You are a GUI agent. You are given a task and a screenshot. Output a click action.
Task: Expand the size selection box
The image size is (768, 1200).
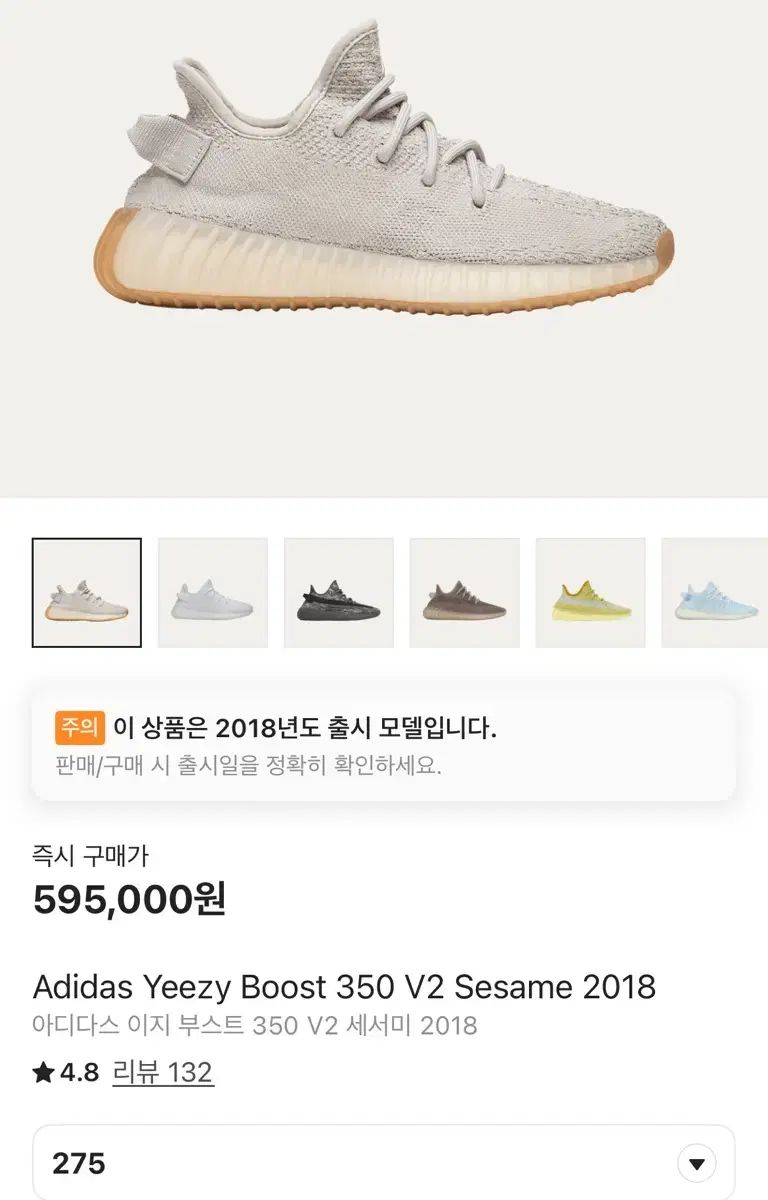[x=384, y=1163]
